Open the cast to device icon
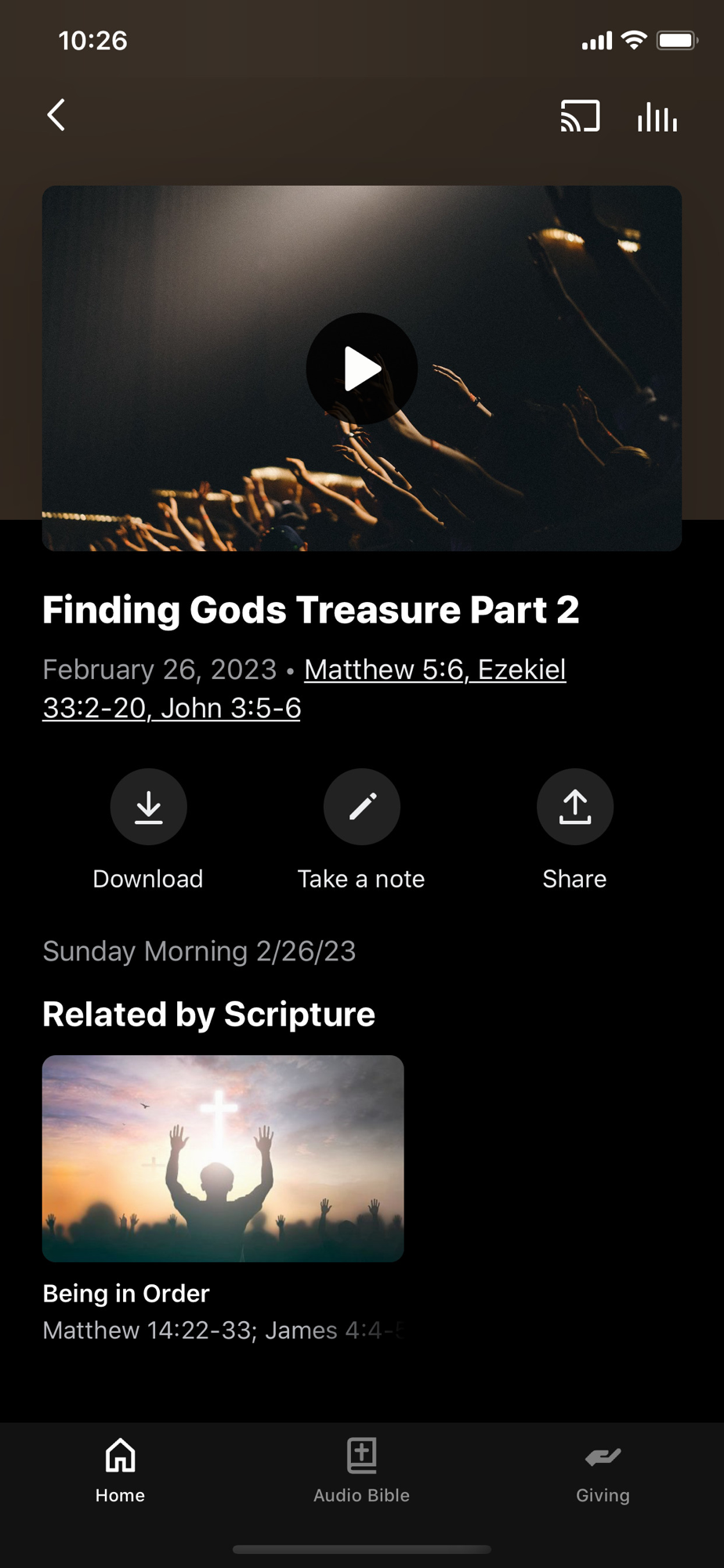Image resolution: width=724 pixels, height=1568 pixels. [x=580, y=116]
